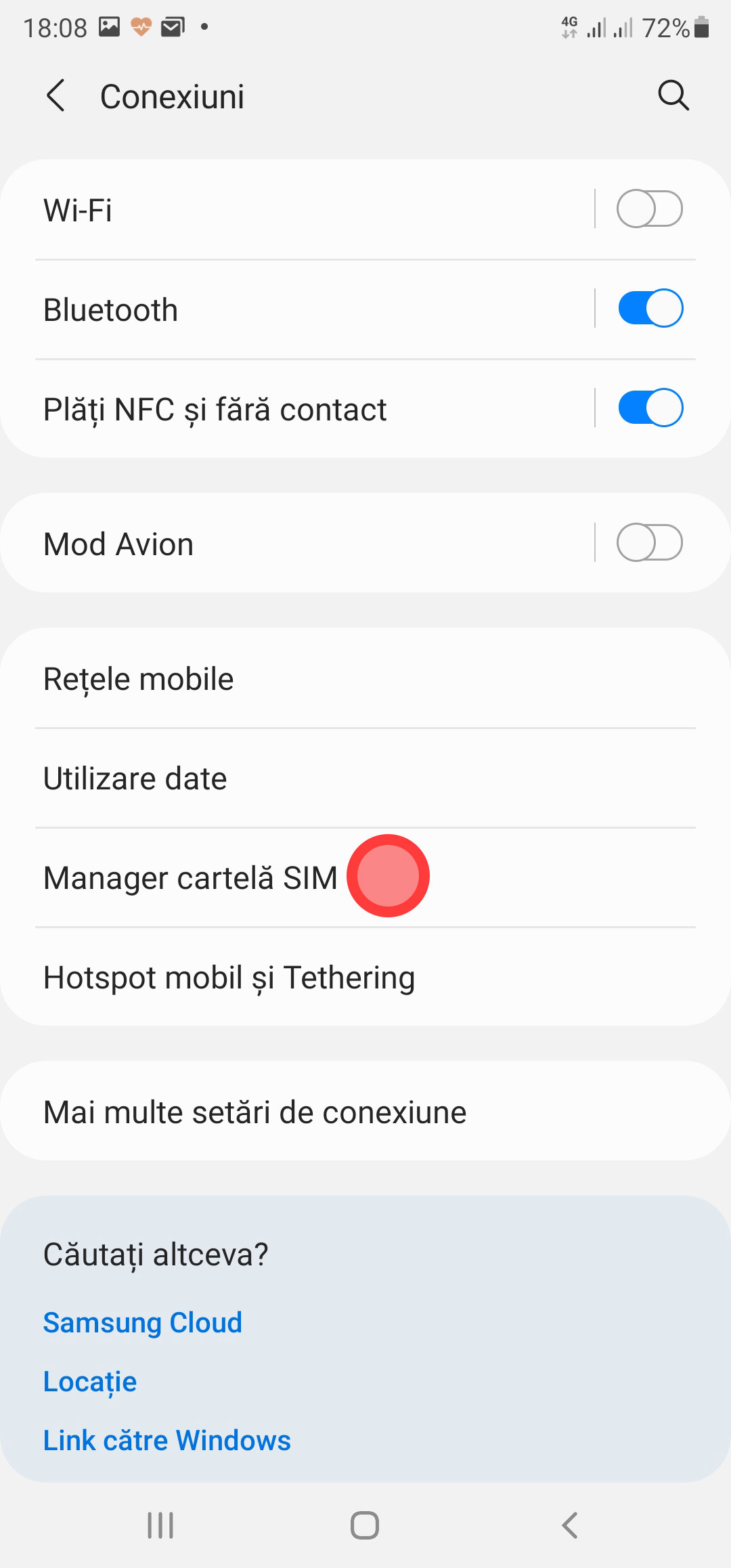Go back from Conexiuni screen

pos(56,95)
